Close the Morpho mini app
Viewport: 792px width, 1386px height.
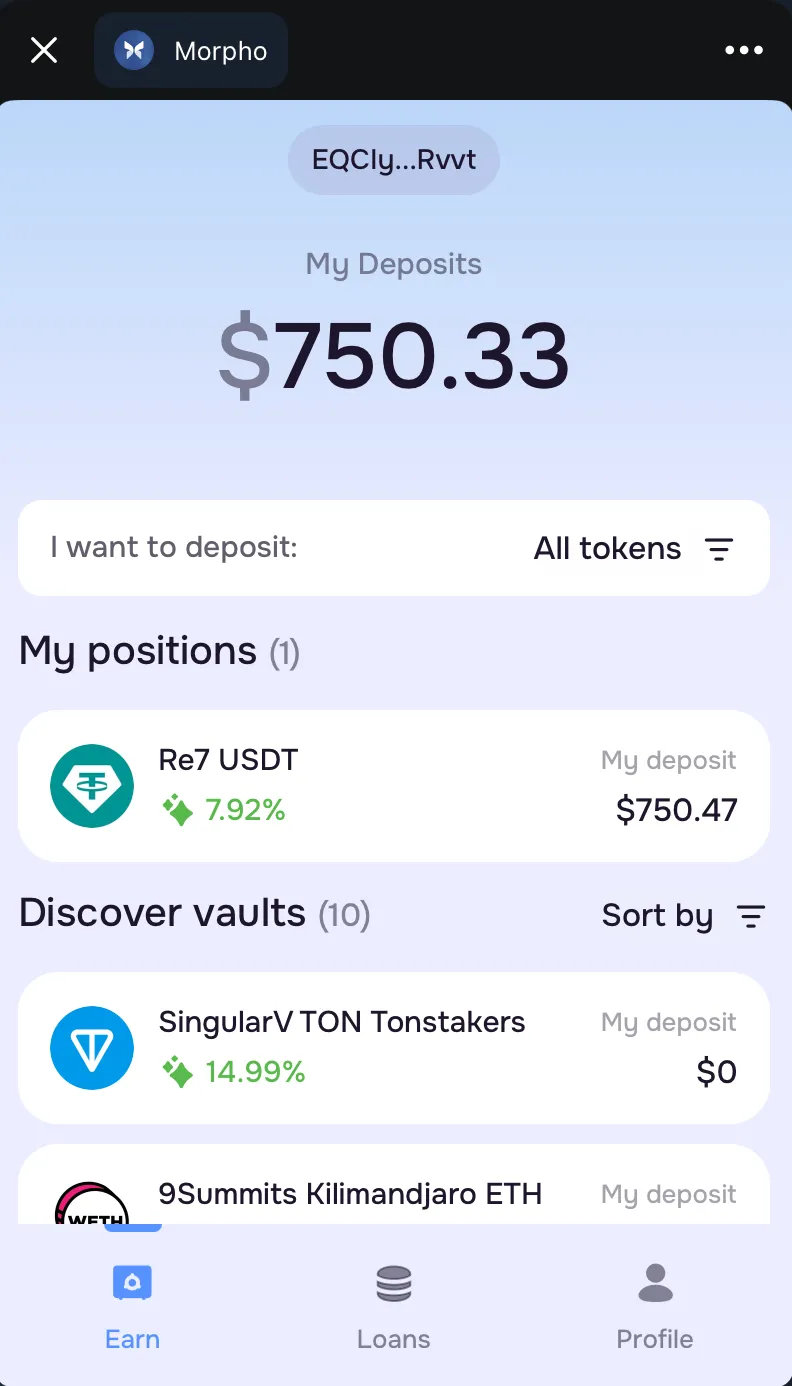[44, 50]
